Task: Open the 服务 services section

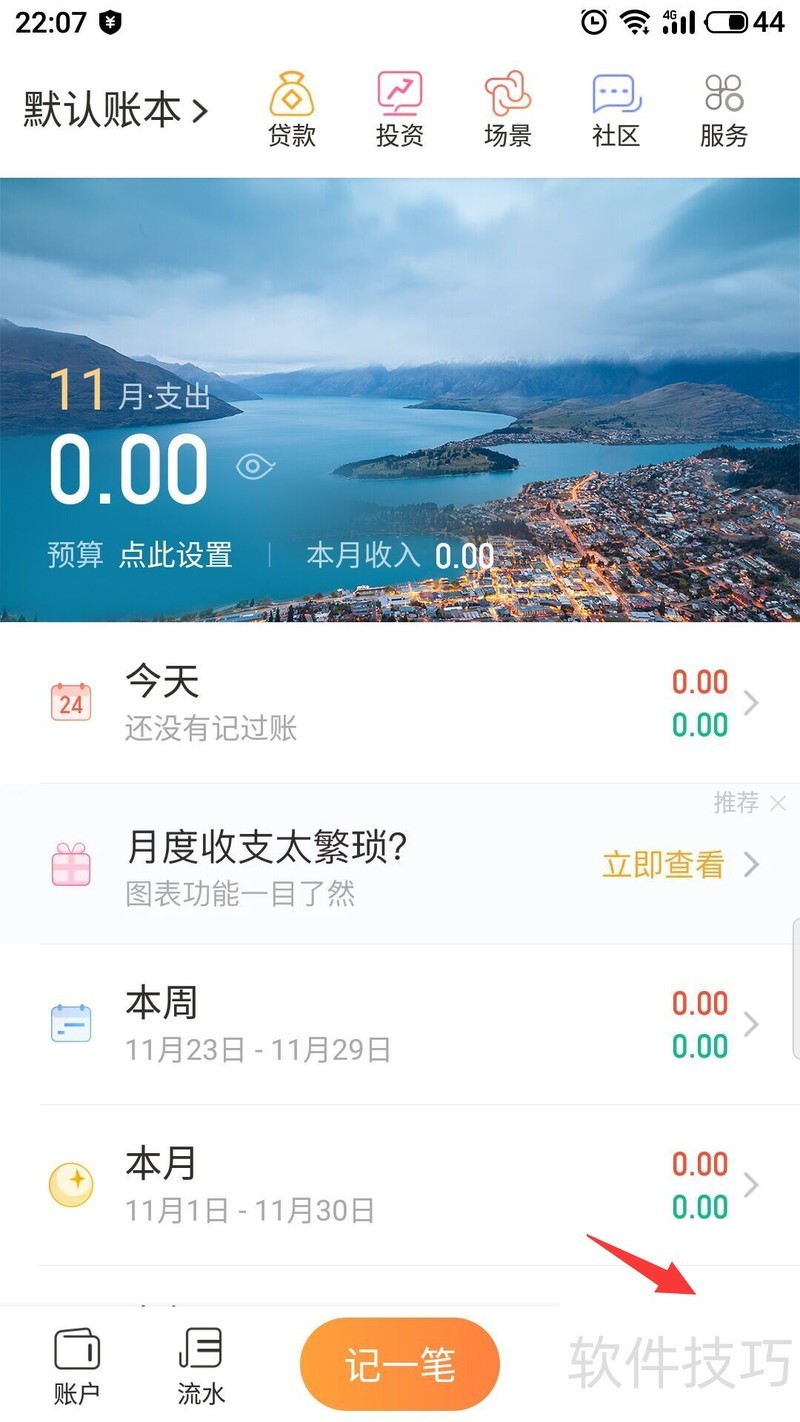Action: pyautogui.click(x=724, y=109)
